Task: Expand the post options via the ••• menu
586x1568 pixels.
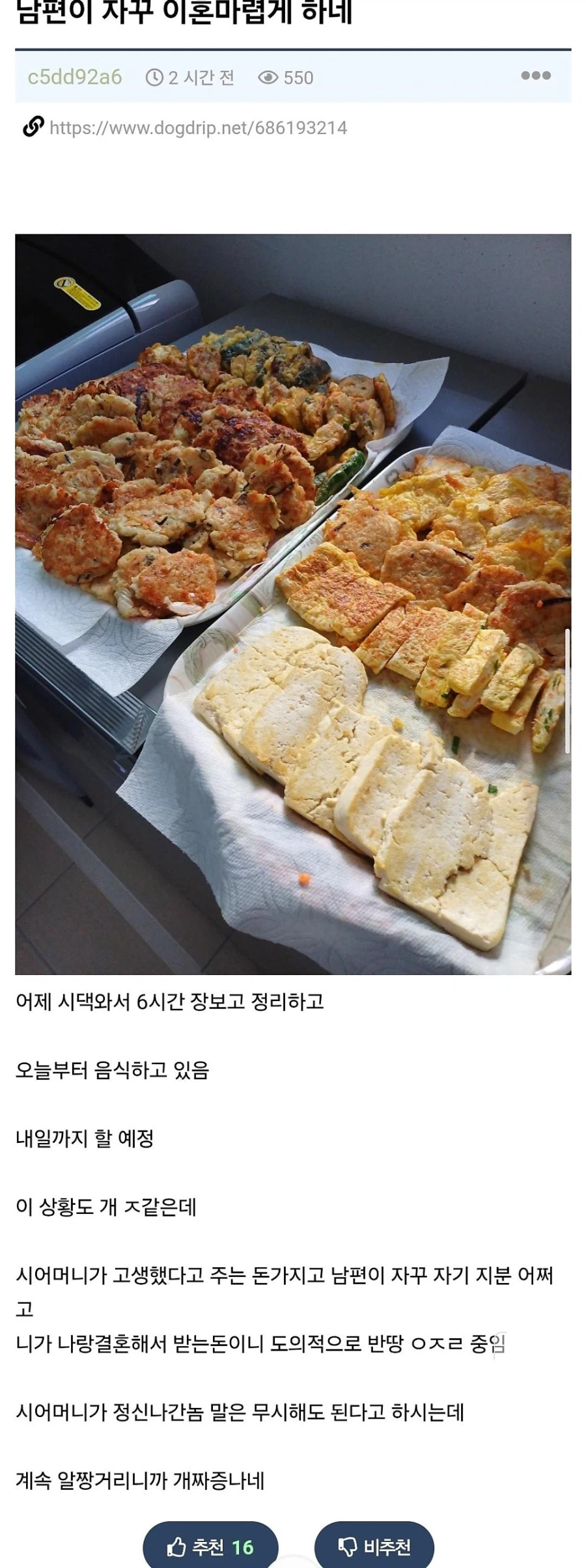Action: click(x=536, y=77)
